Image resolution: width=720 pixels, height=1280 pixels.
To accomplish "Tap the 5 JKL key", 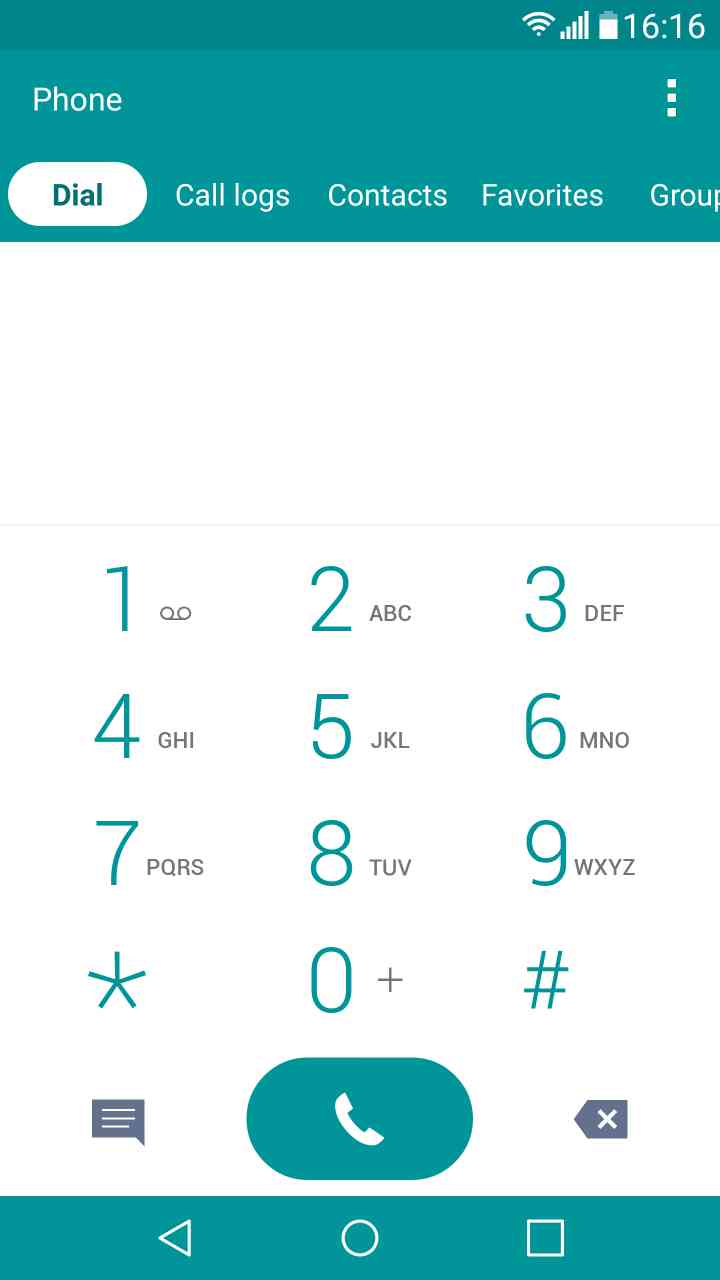I will [x=359, y=727].
